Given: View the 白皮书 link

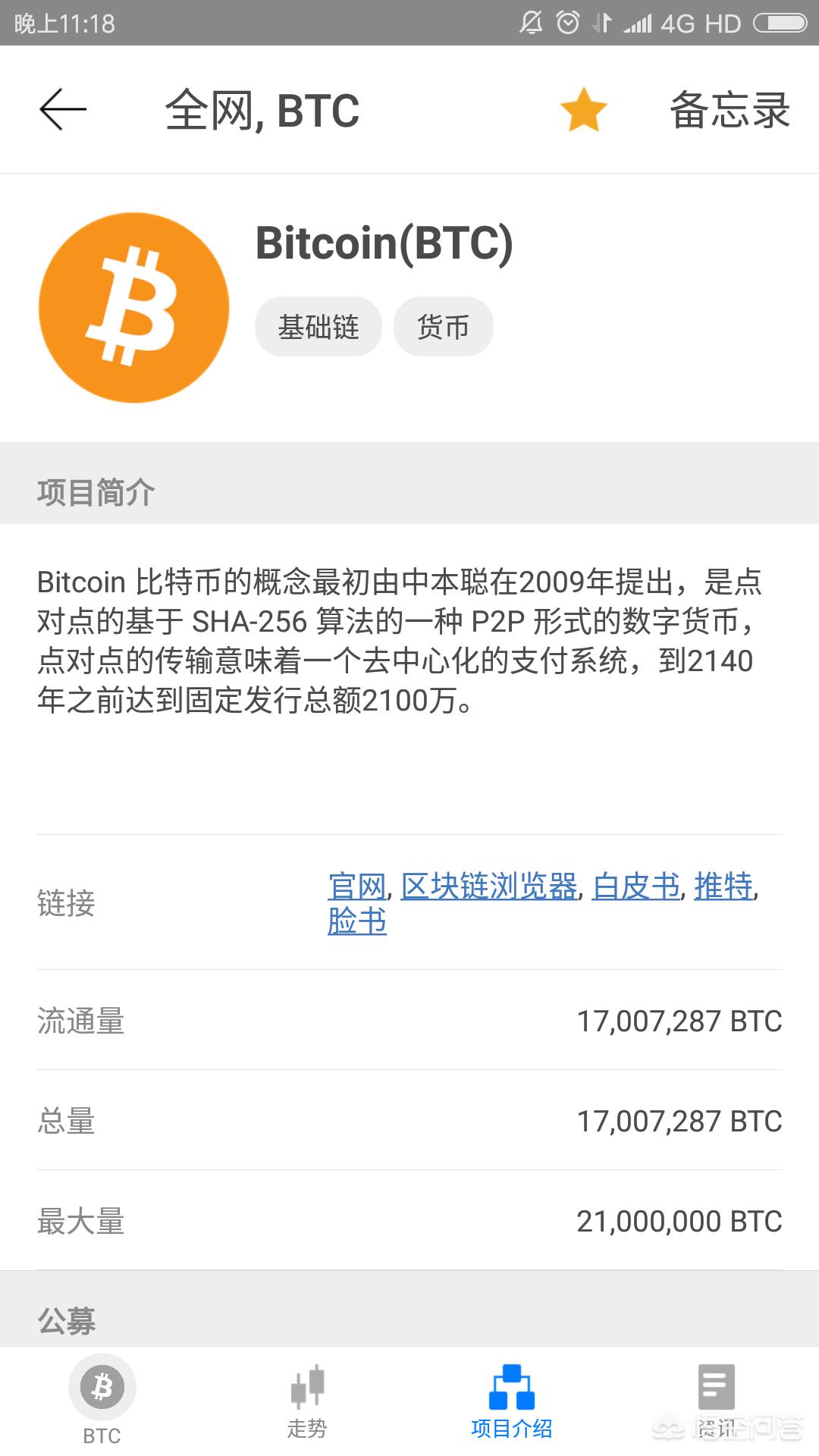Looking at the screenshot, I should tap(636, 886).
